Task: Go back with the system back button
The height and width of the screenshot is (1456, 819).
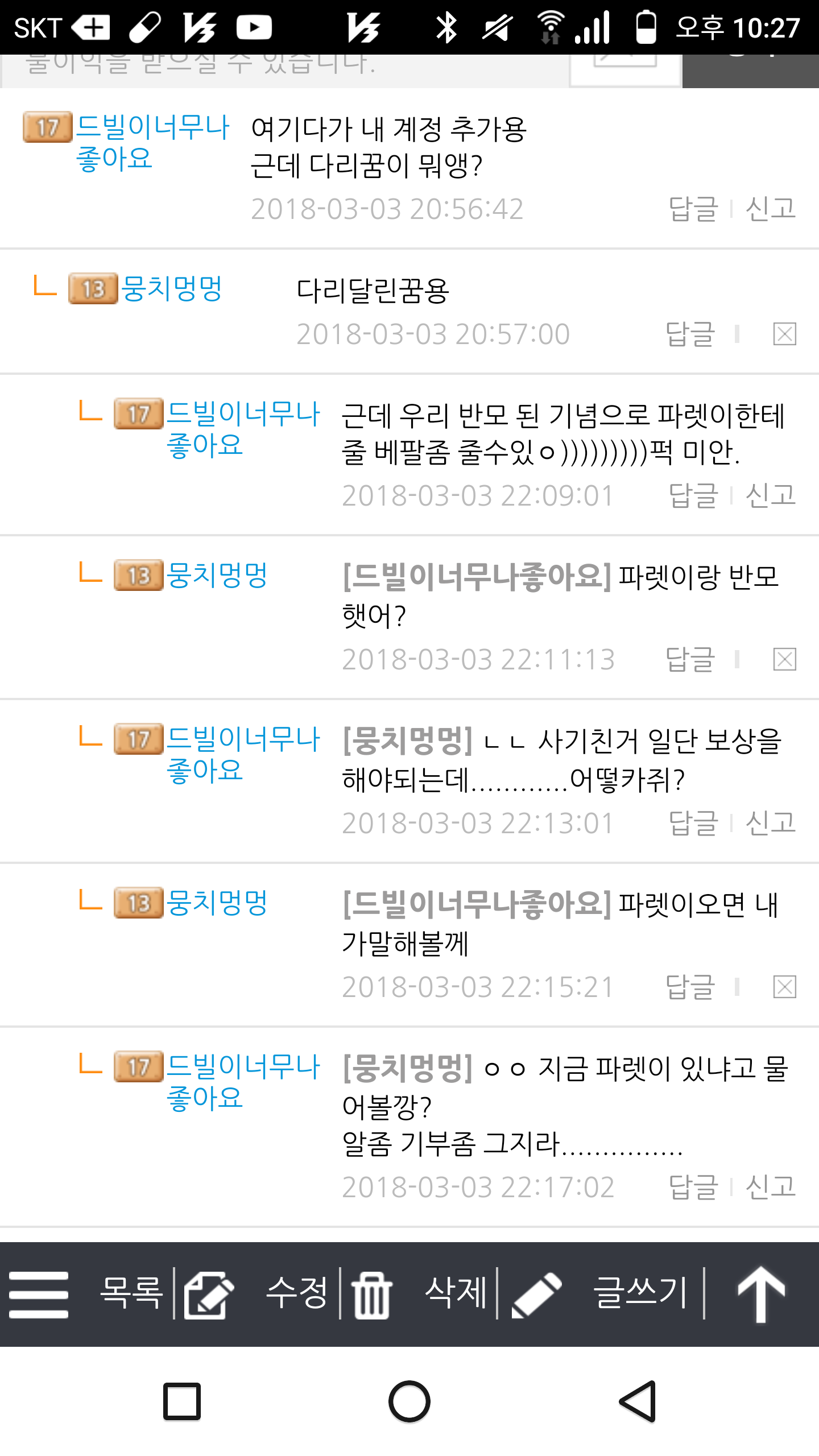Action: coord(638,1401)
